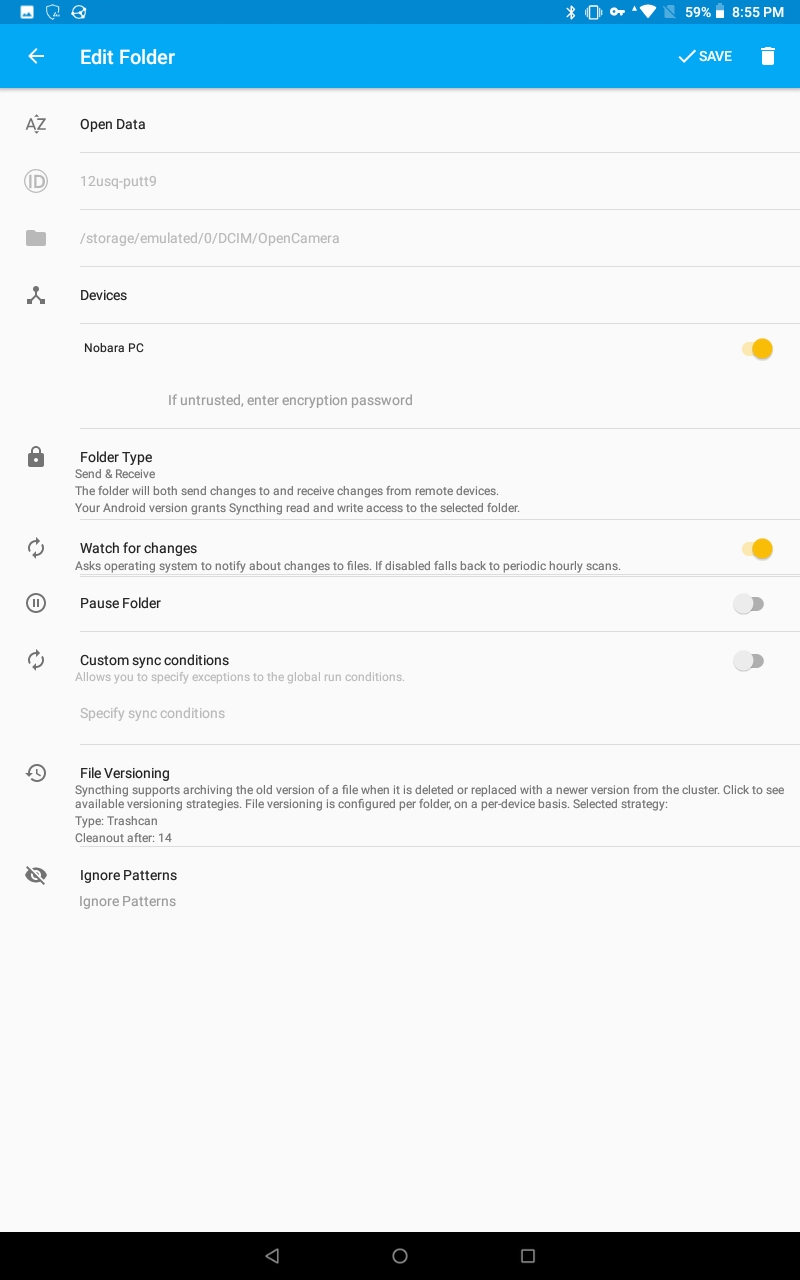Disable the Watch for changes switch

click(757, 549)
